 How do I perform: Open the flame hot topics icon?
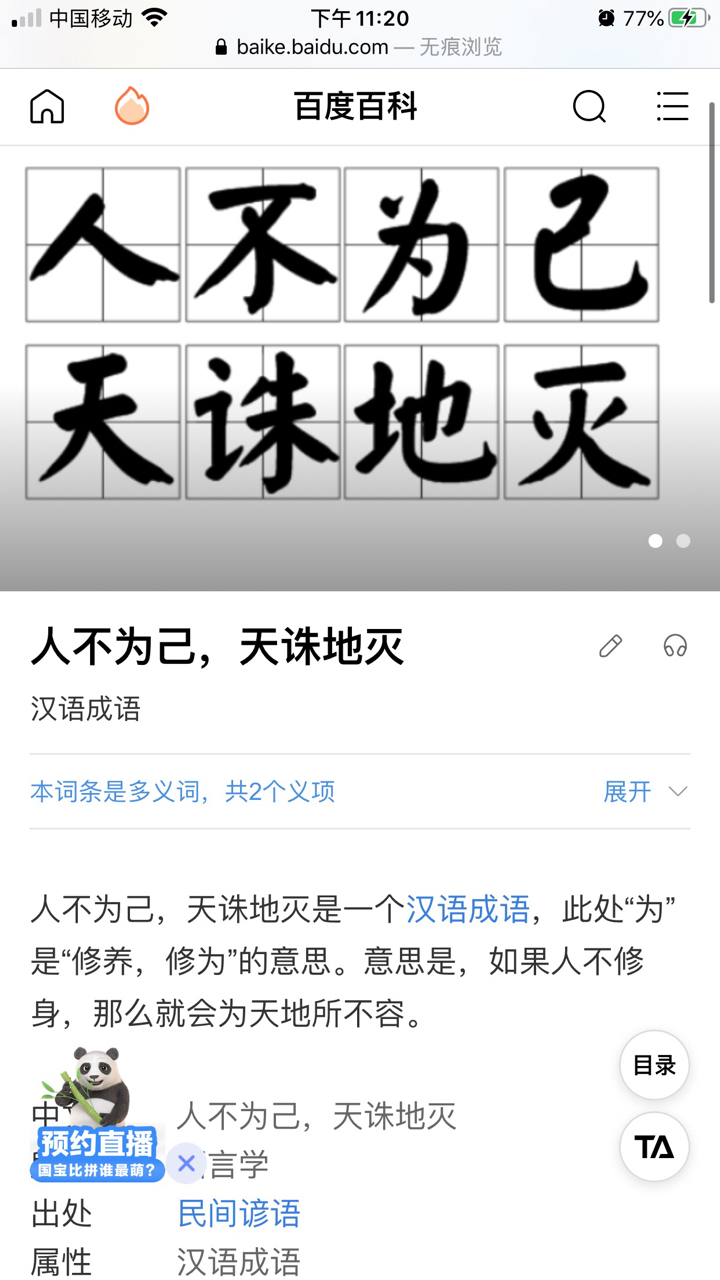click(132, 106)
